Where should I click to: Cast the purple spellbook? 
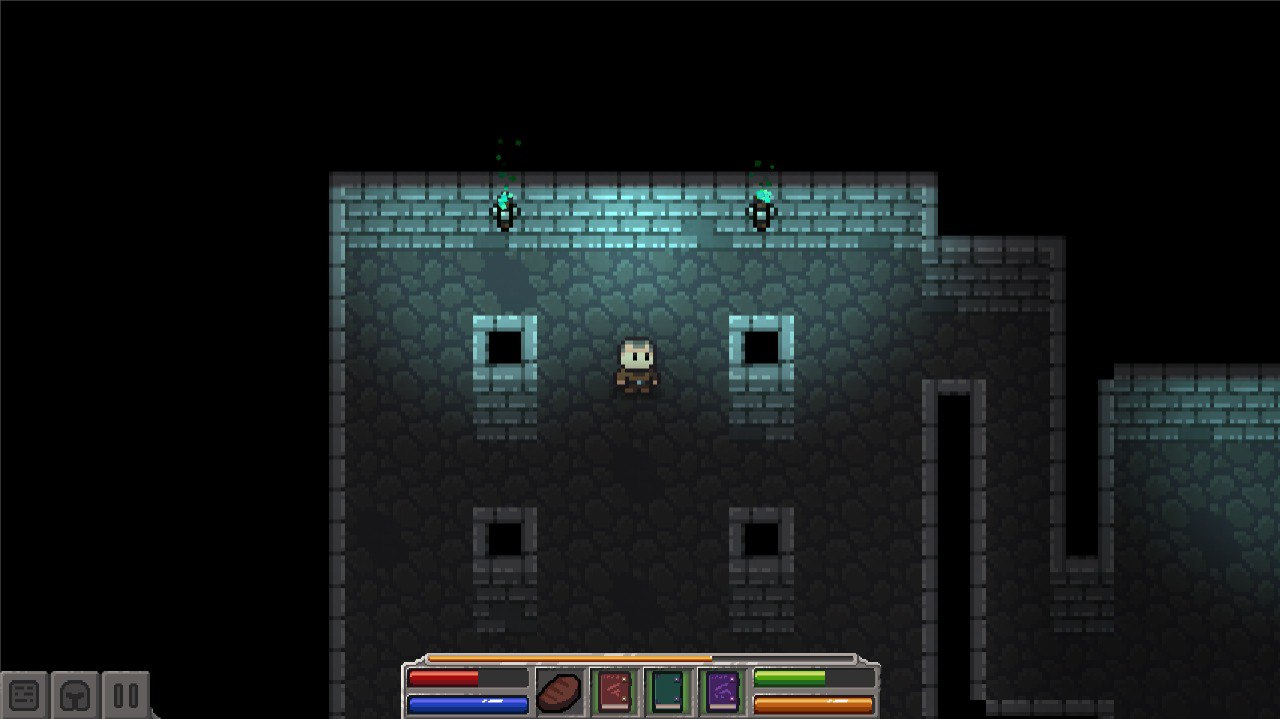(722, 691)
